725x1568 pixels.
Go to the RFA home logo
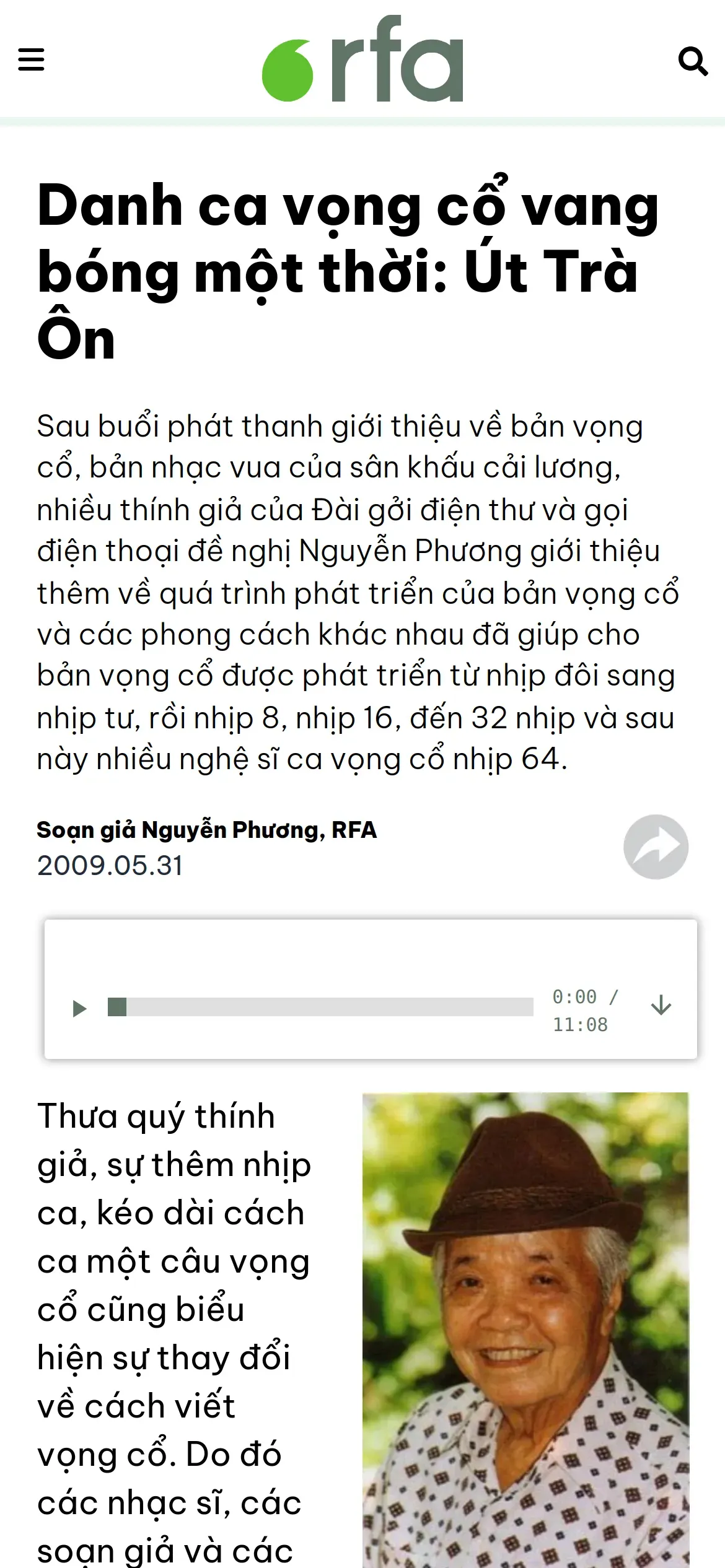pyautogui.click(x=362, y=59)
